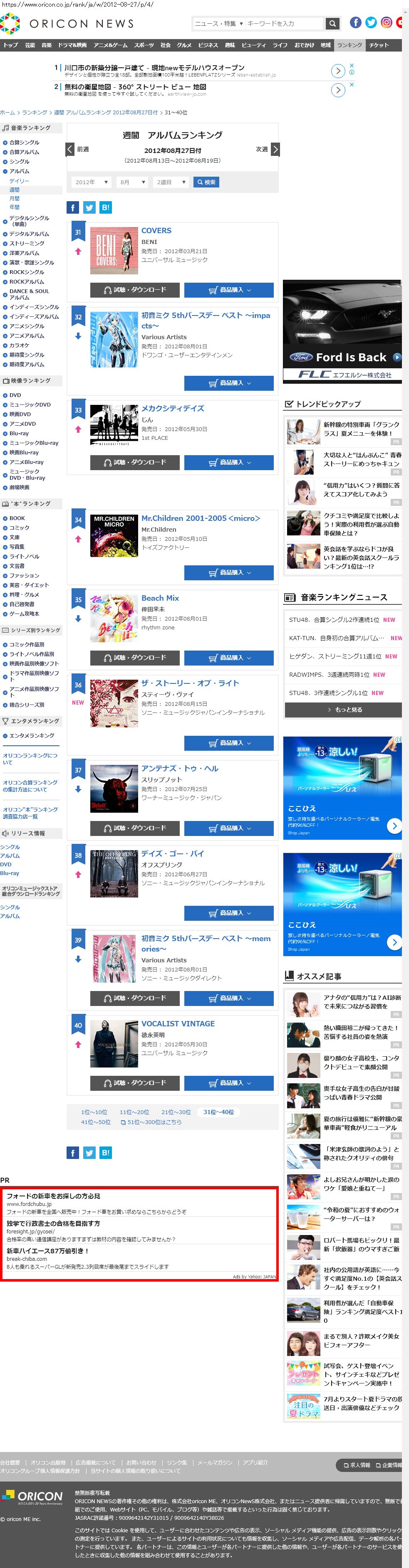Tap 商品購入 for Mr.Children 2001-2005 <micro>
Viewport: 409px width, 1568px height.
[x=228, y=572]
